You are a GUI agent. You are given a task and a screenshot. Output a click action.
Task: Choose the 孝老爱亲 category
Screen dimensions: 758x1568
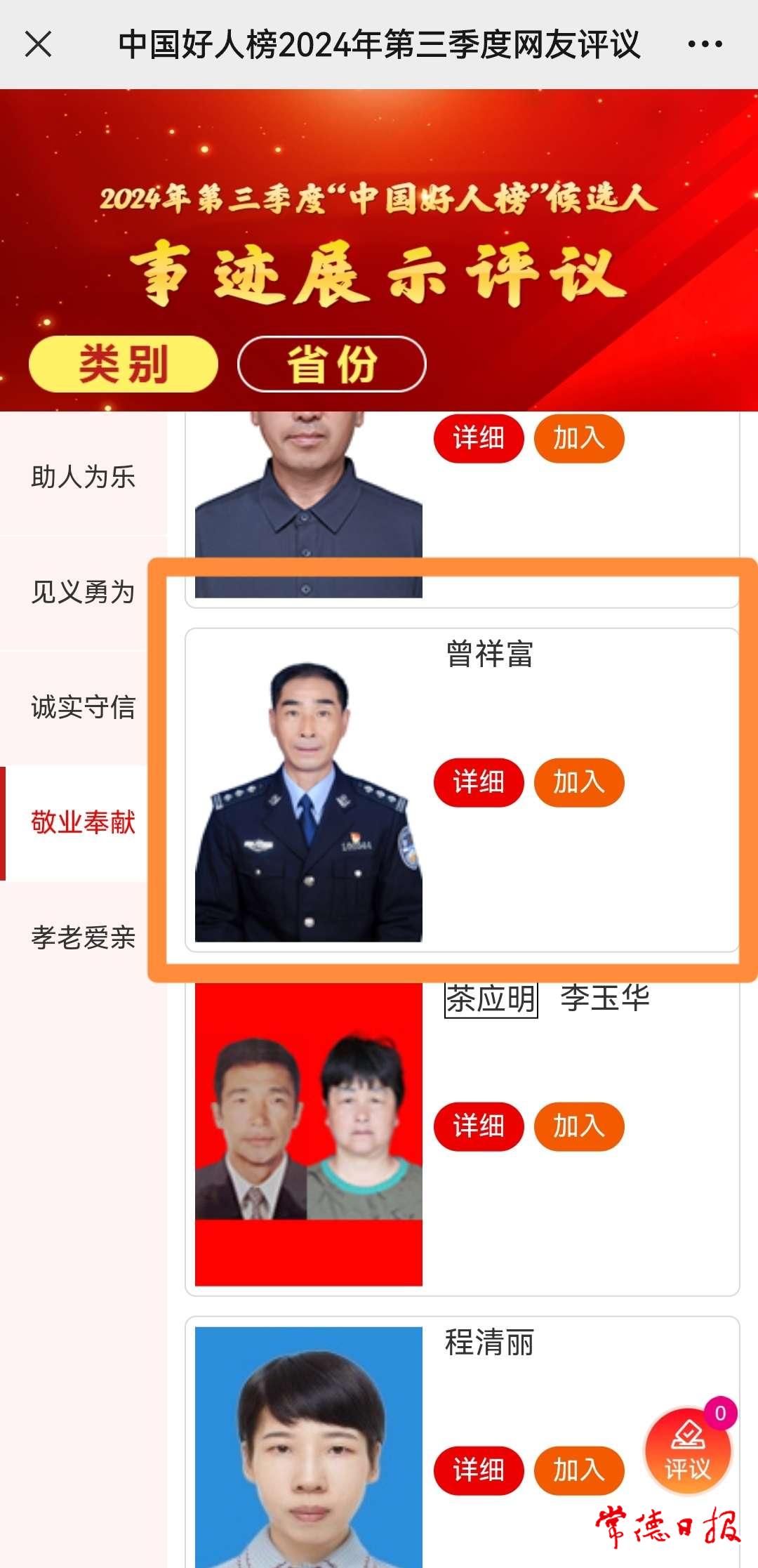pos(83,937)
